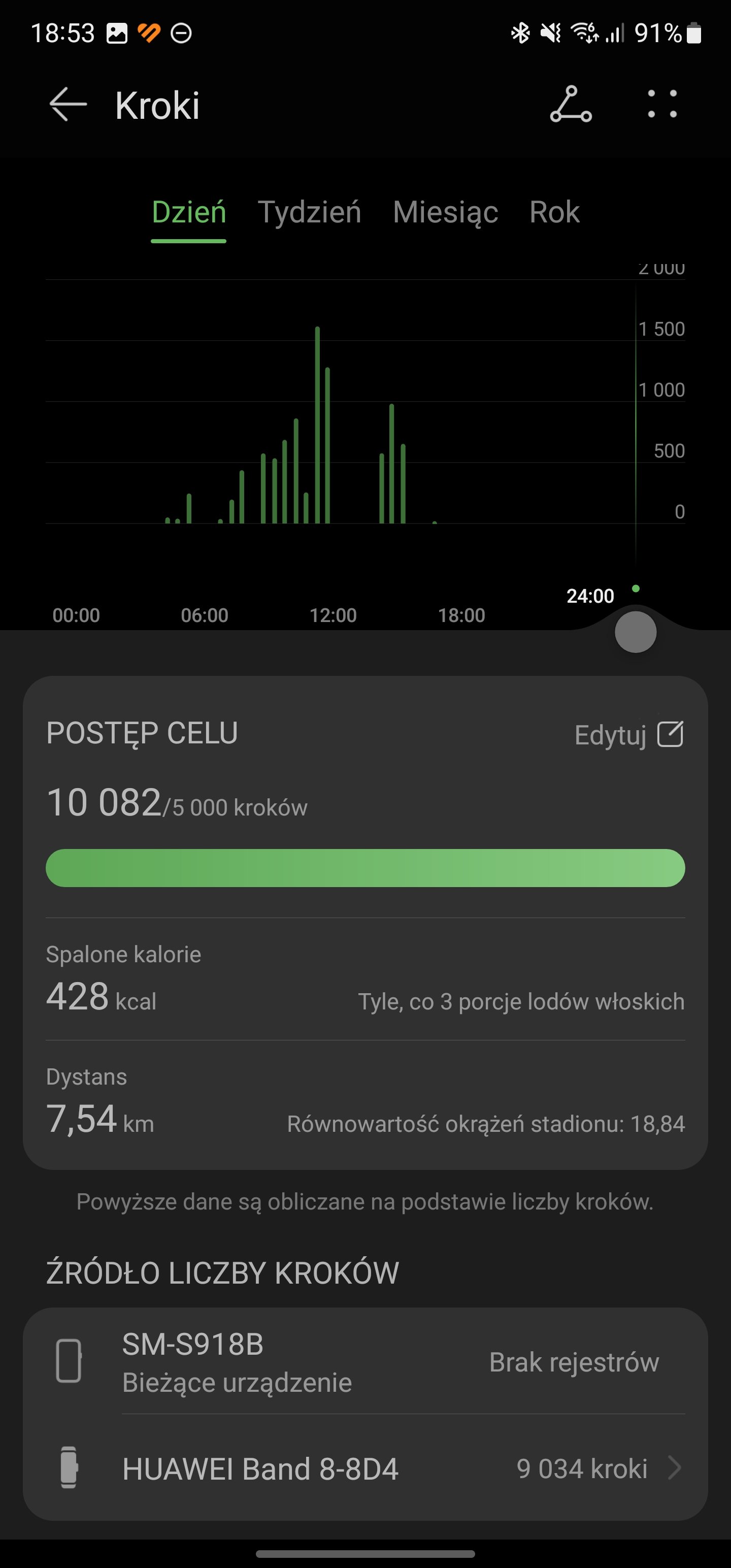Open the four-dot more options menu
Screen dimensions: 731x1568
click(662, 104)
